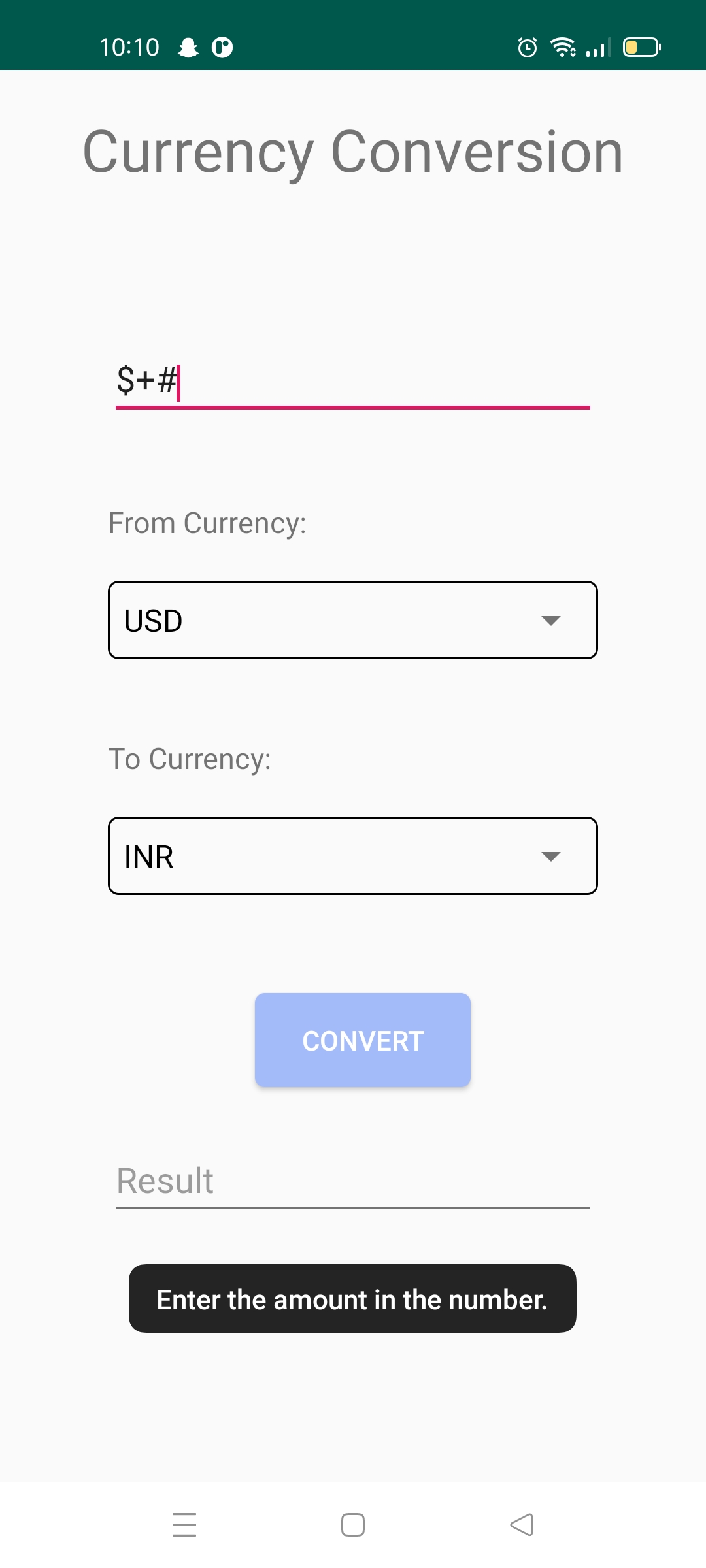Tap the clock showing 10:10
The width and height of the screenshot is (706, 1568).
pyautogui.click(x=129, y=47)
